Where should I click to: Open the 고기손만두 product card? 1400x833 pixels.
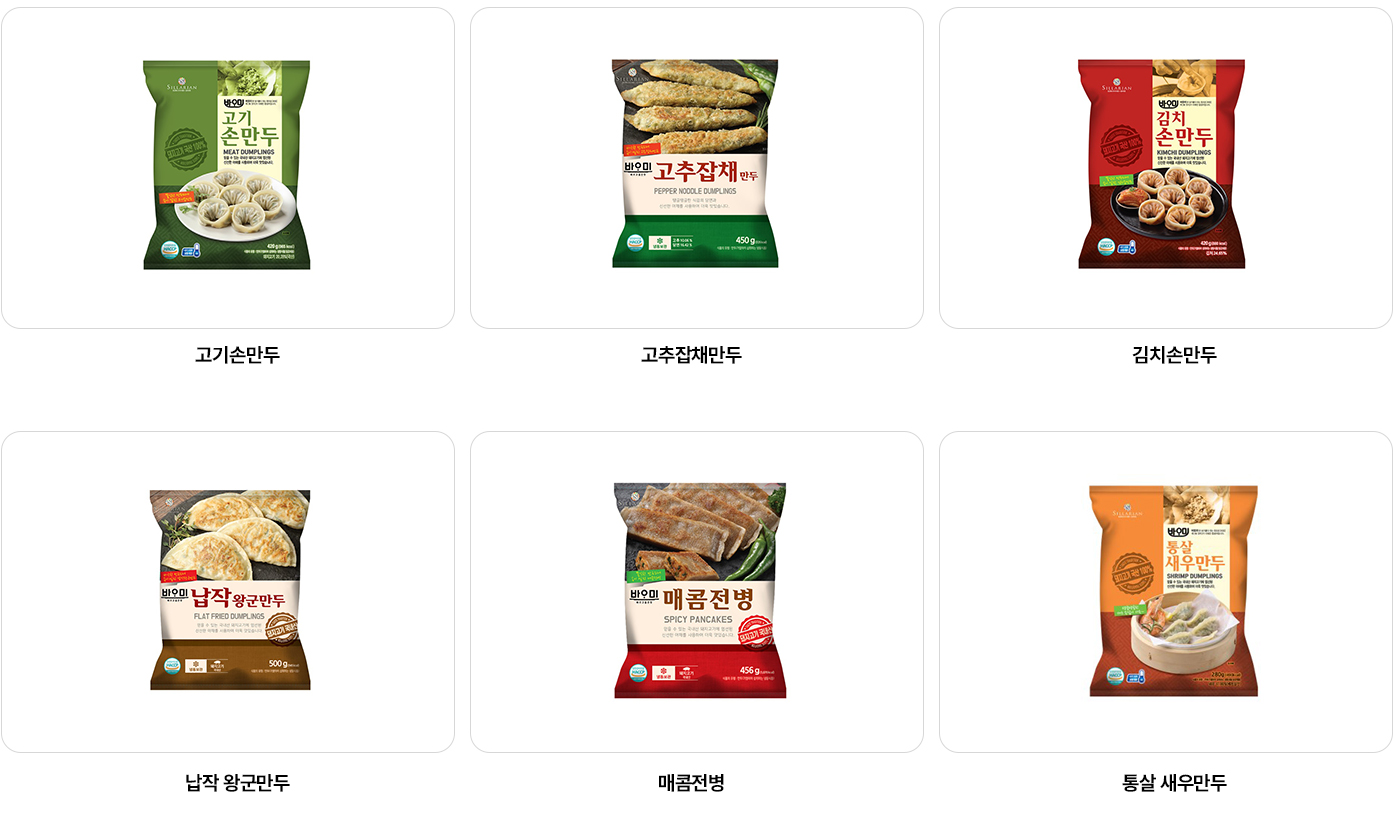pyautogui.click(x=227, y=167)
